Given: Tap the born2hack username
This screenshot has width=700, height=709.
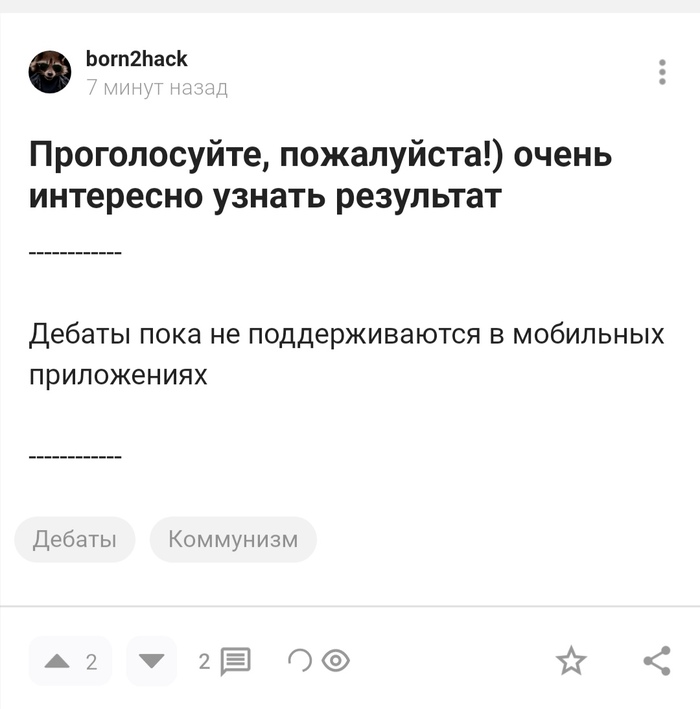Looking at the screenshot, I should pos(137,59).
